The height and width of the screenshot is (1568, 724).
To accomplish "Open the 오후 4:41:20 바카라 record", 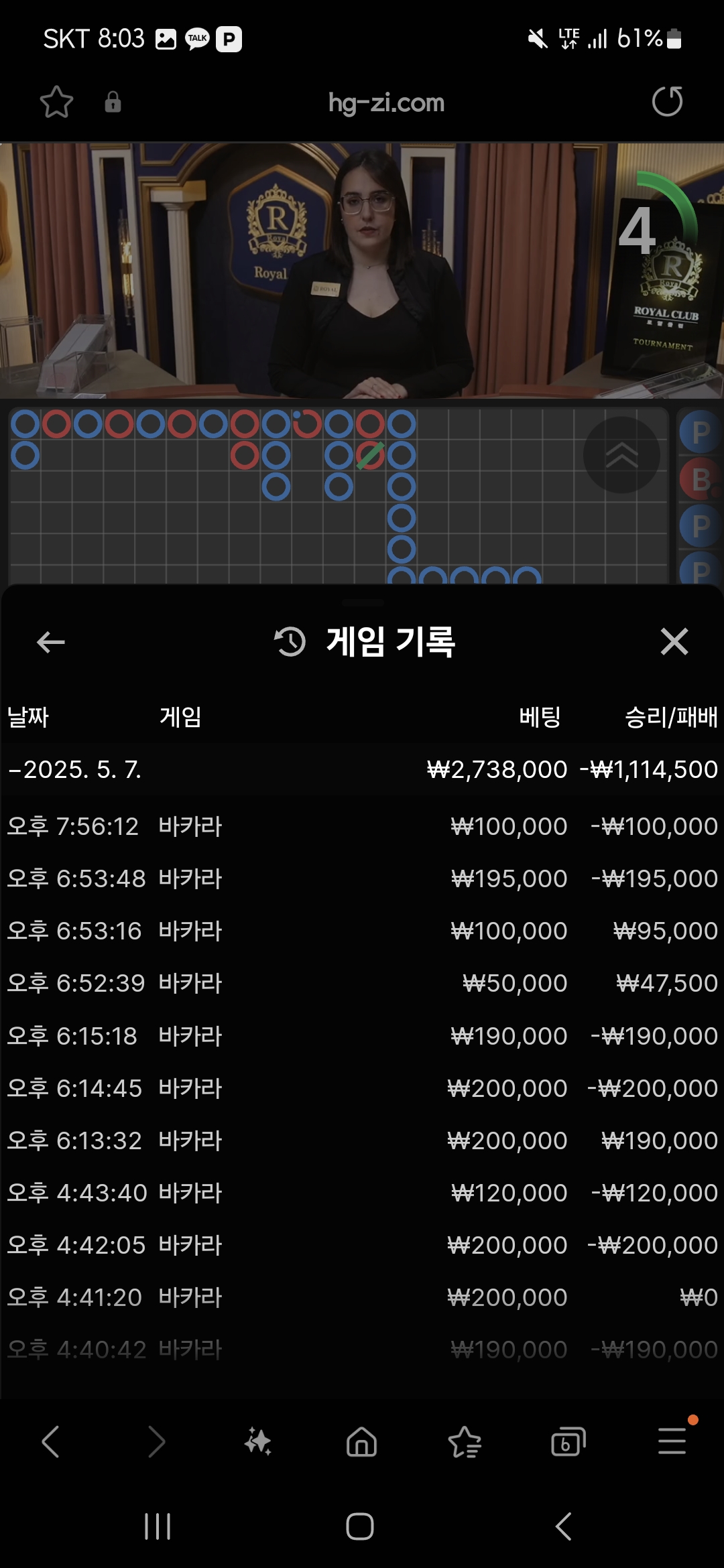I will tap(362, 1297).
